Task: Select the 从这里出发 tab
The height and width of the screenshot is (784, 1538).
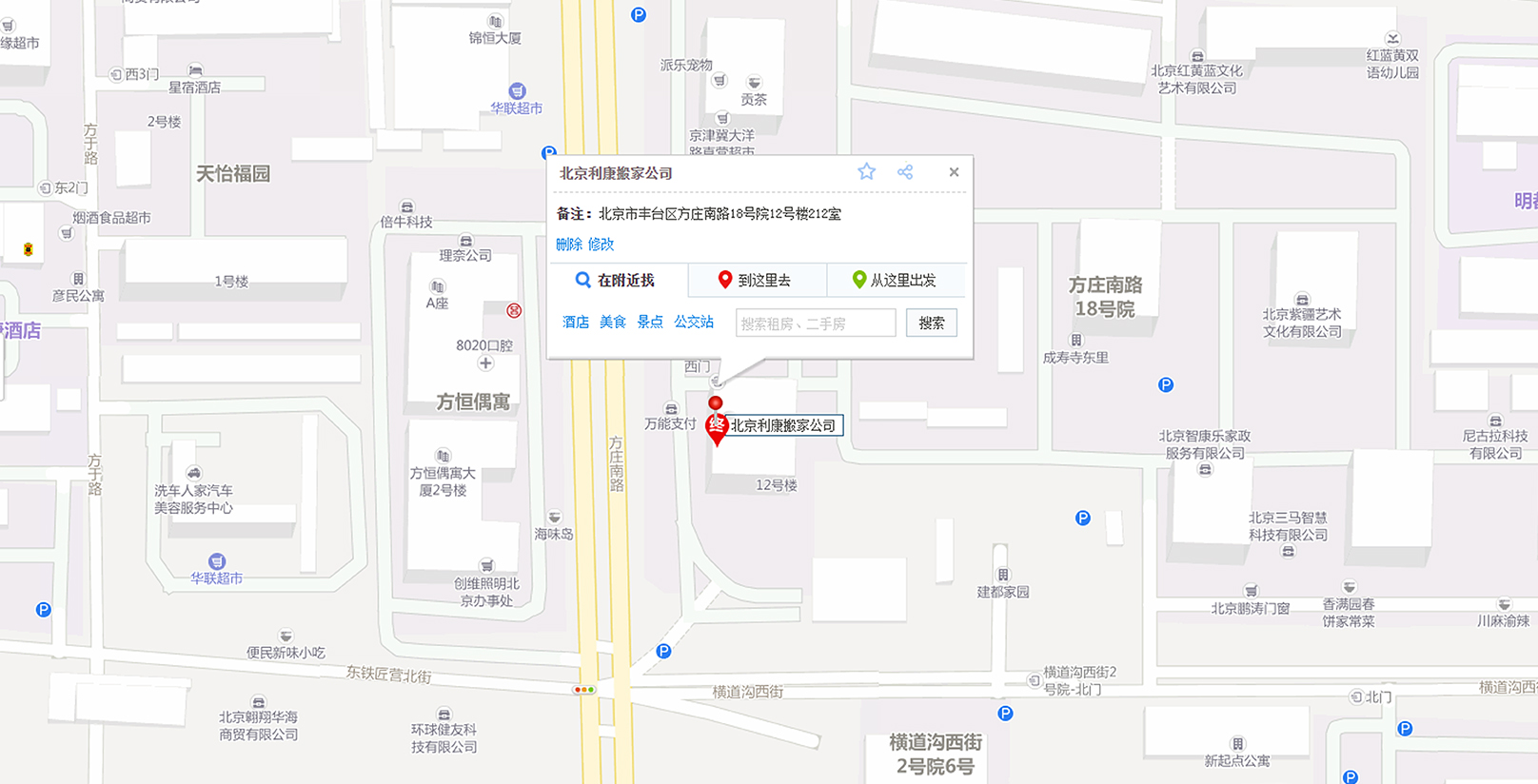Action: [x=895, y=281]
